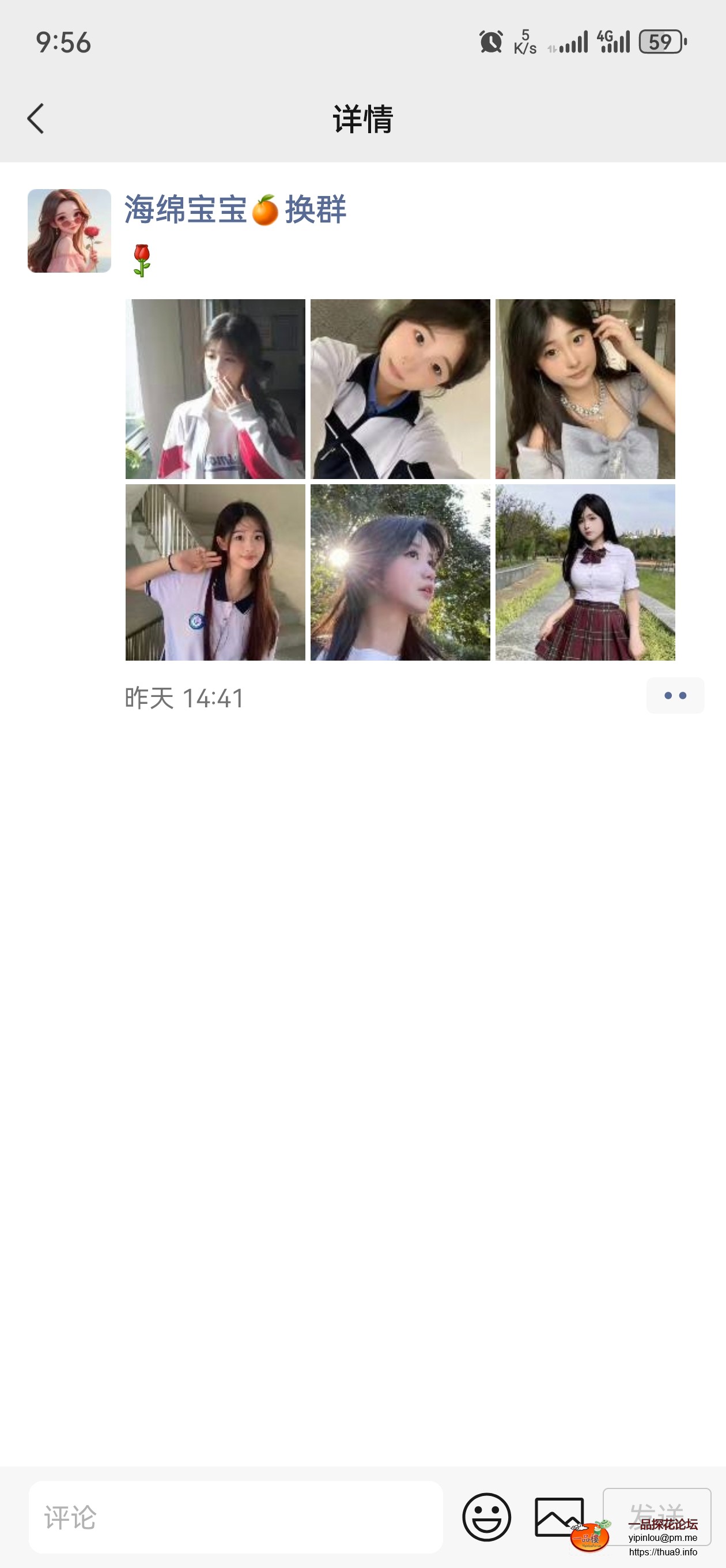Open the first photo with red-white jacket
Viewport: 726px width, 1568px height.
pos(215,389)
